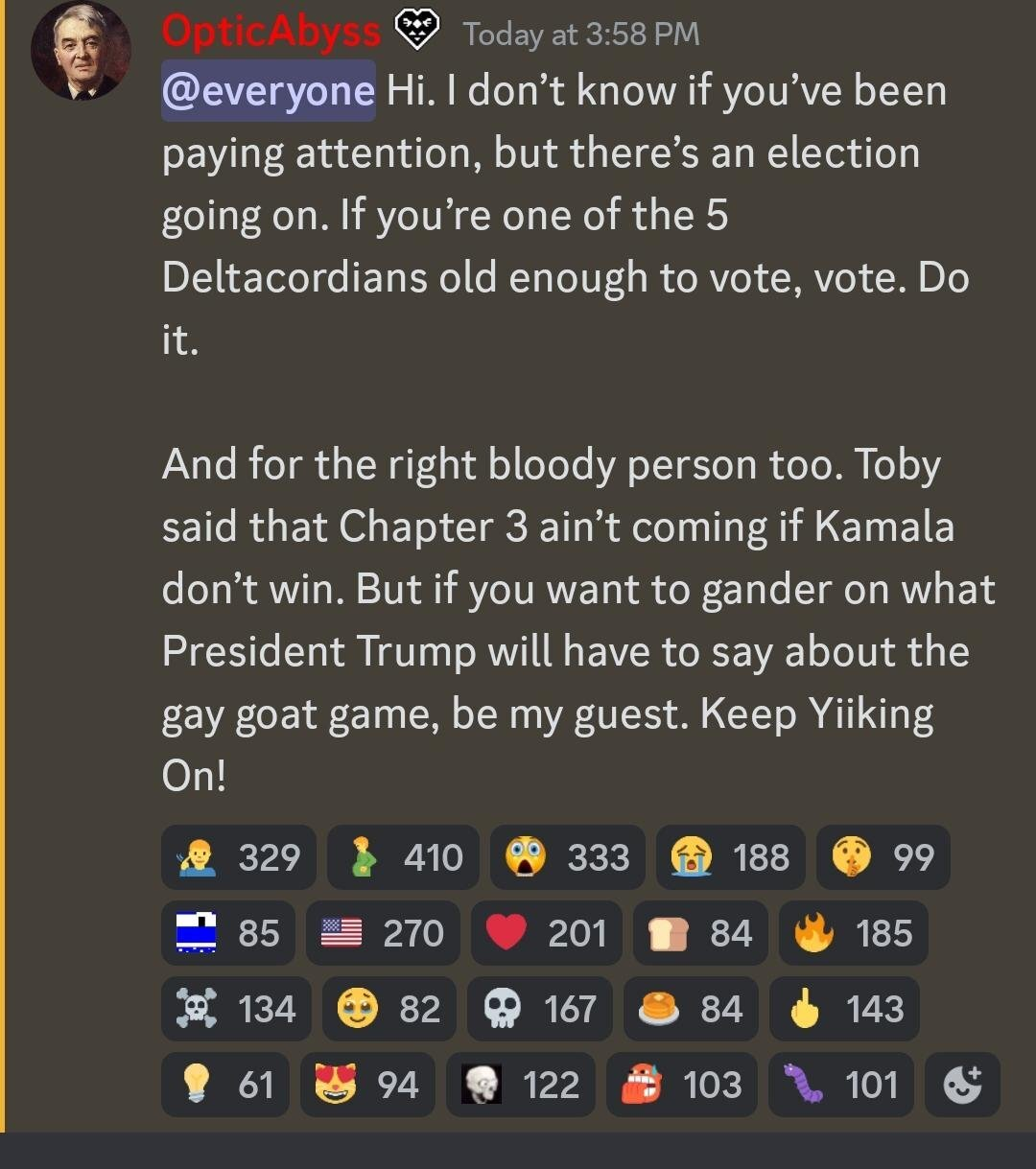
Task: Tap the OpticAbyss username
Action: [271, 33]
